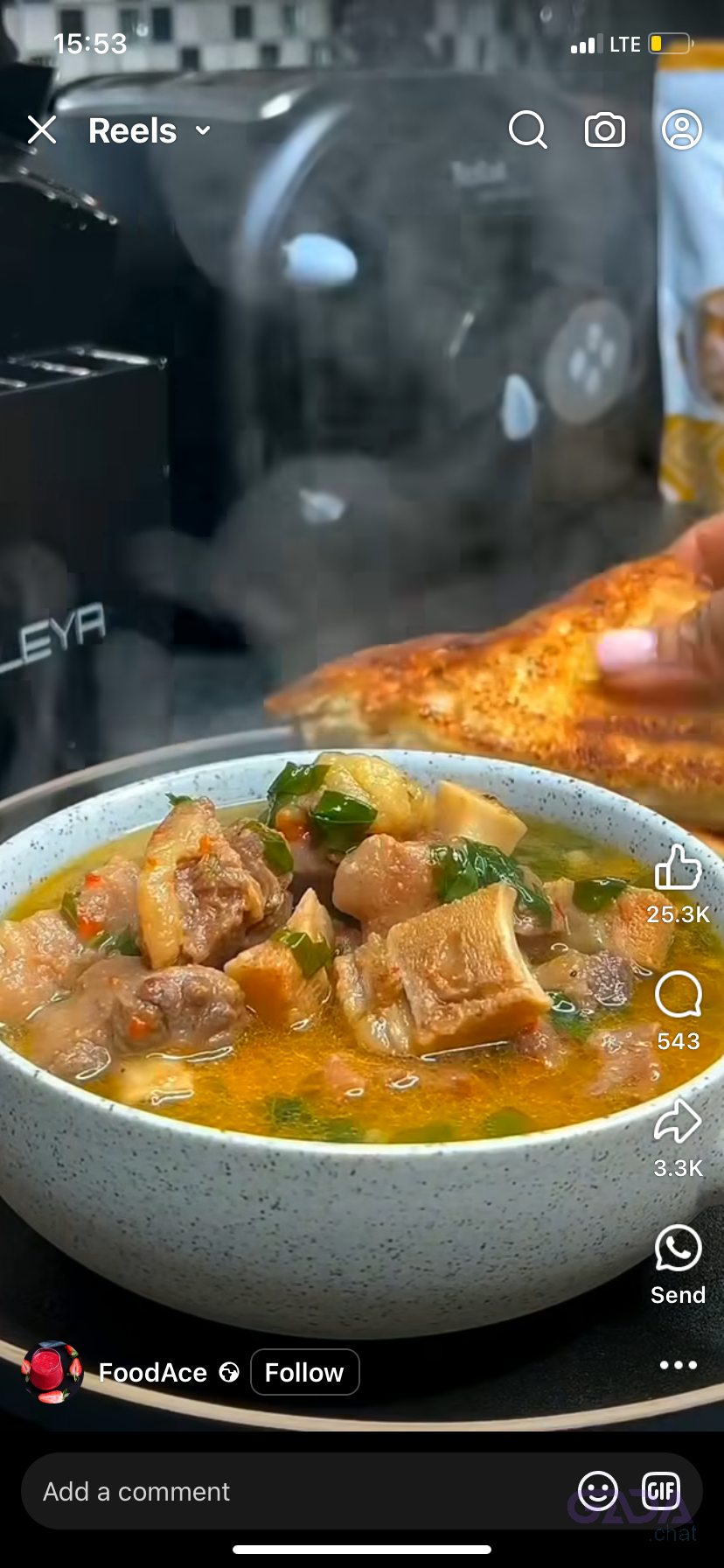Open the three-dot more options menu
Viewport: 724px width, 1568px height.
679,1365
